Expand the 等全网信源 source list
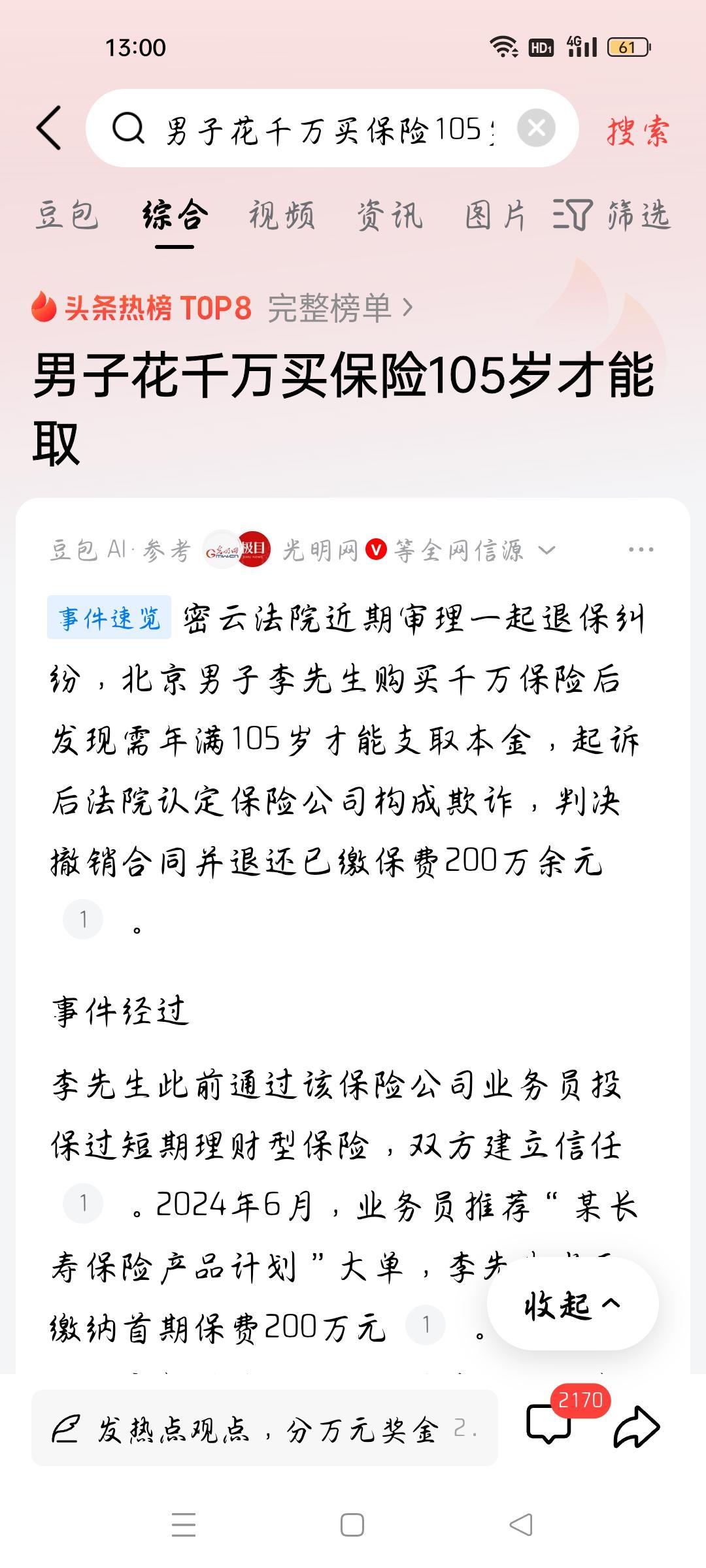This screenshot has height=1568, width=706. (461, 551)
